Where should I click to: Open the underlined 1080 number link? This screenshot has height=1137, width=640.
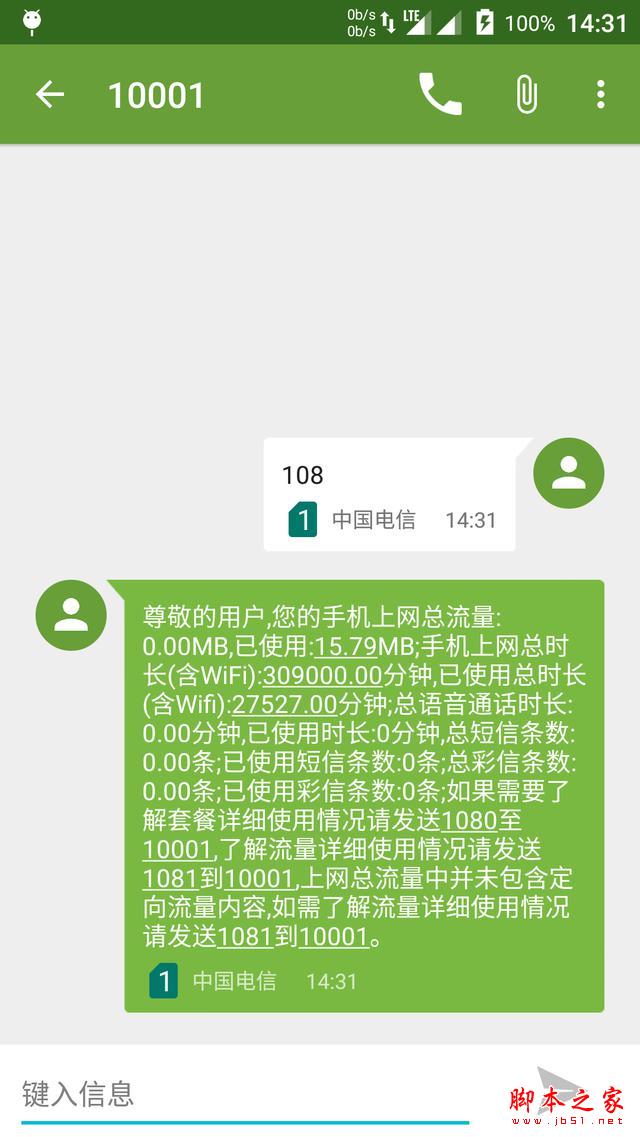coord(468,821)
